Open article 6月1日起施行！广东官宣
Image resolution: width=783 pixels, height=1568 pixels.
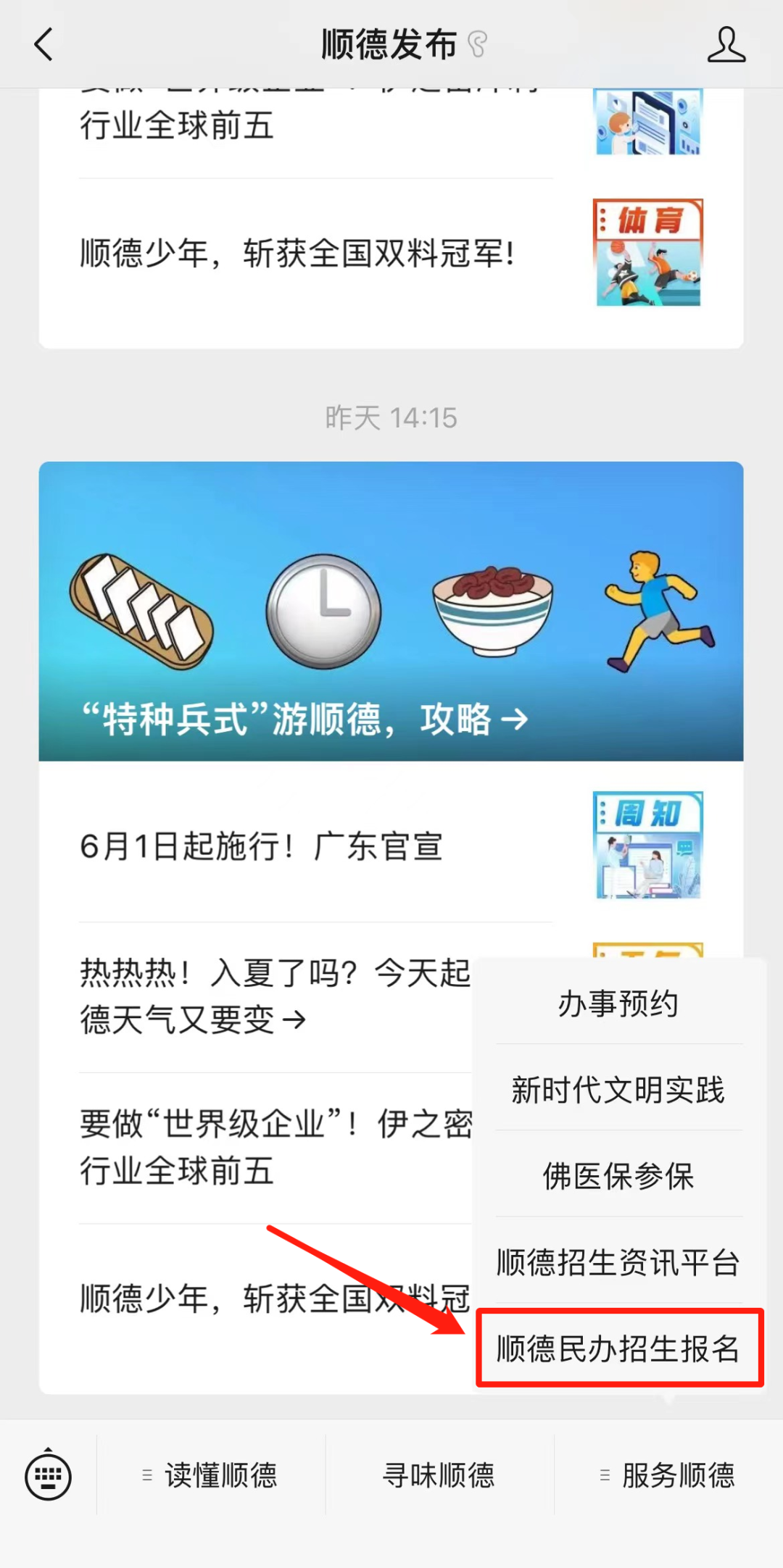pos(261,848)
